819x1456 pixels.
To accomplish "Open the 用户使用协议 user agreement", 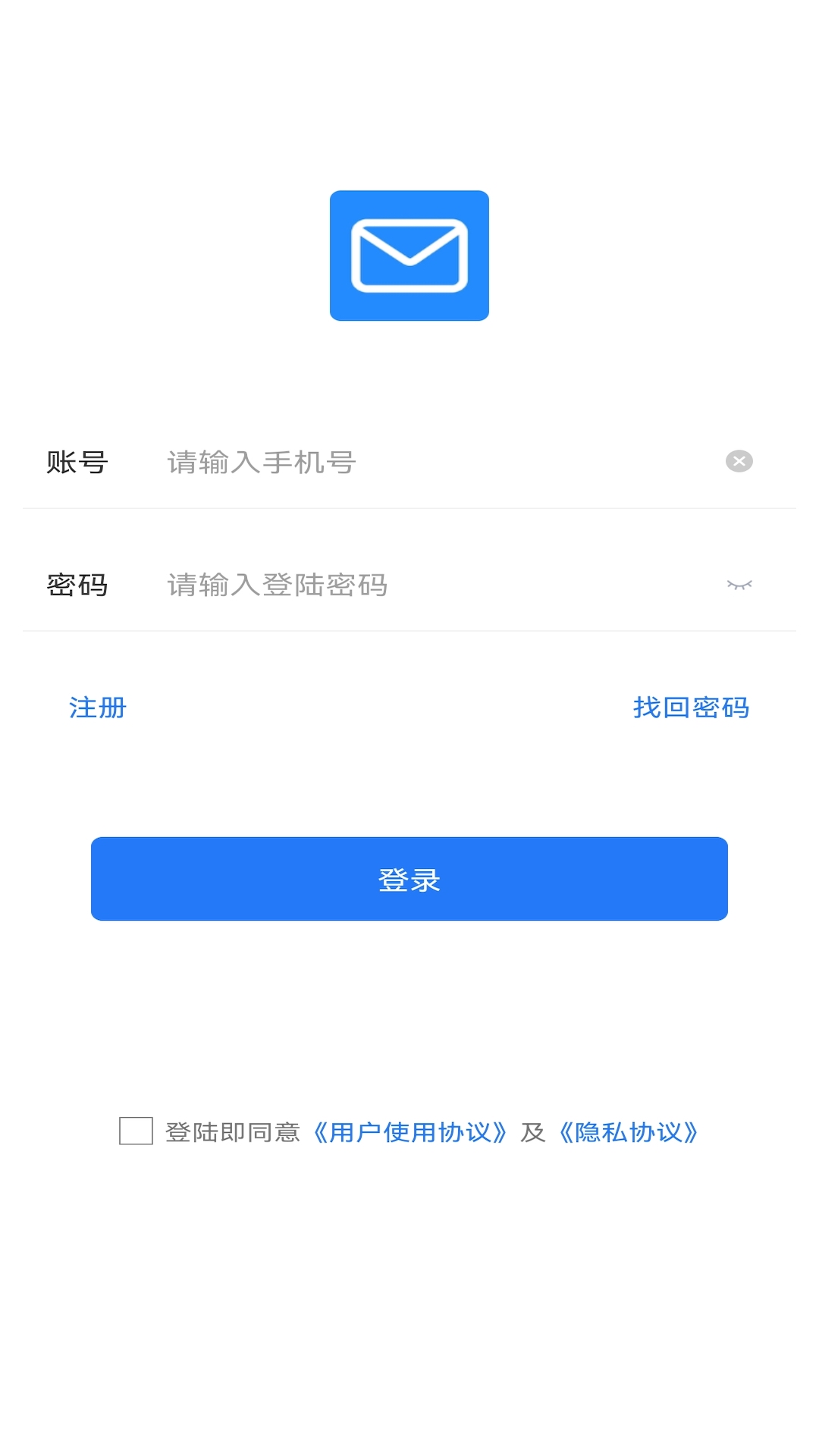I will (x=410, y=1132).
